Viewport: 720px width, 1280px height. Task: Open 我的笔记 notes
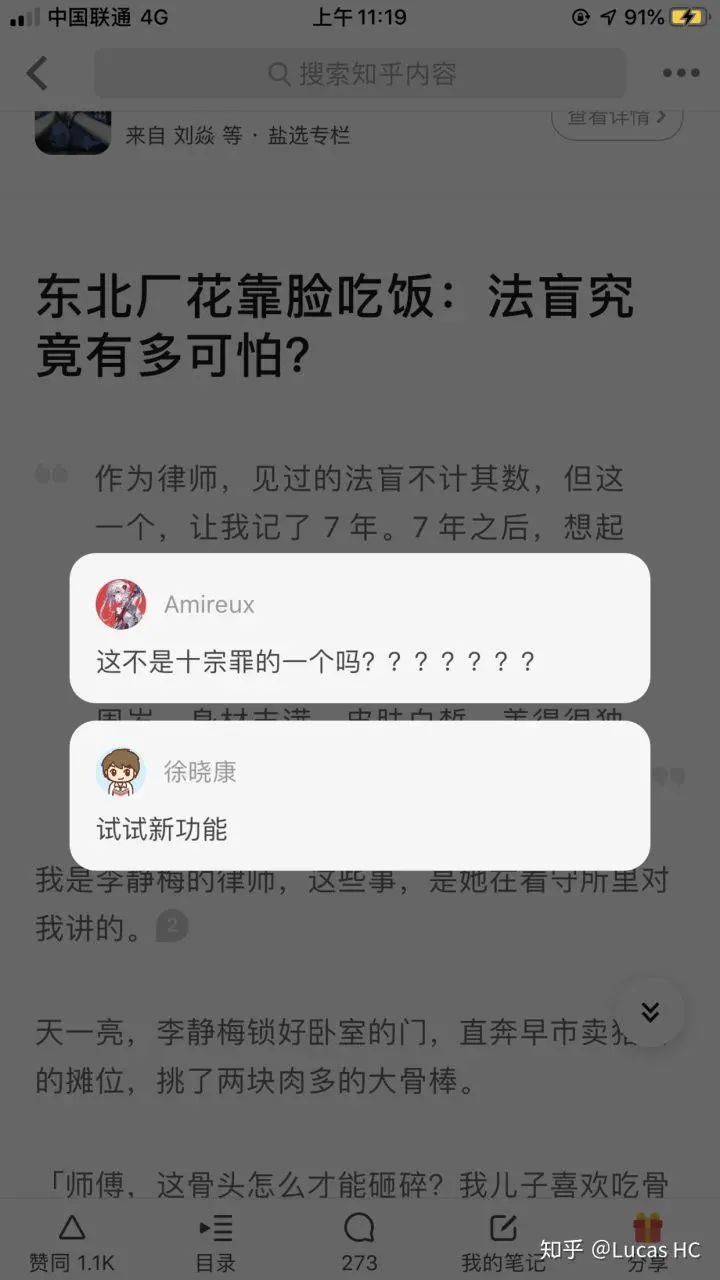coord(503,1242)
